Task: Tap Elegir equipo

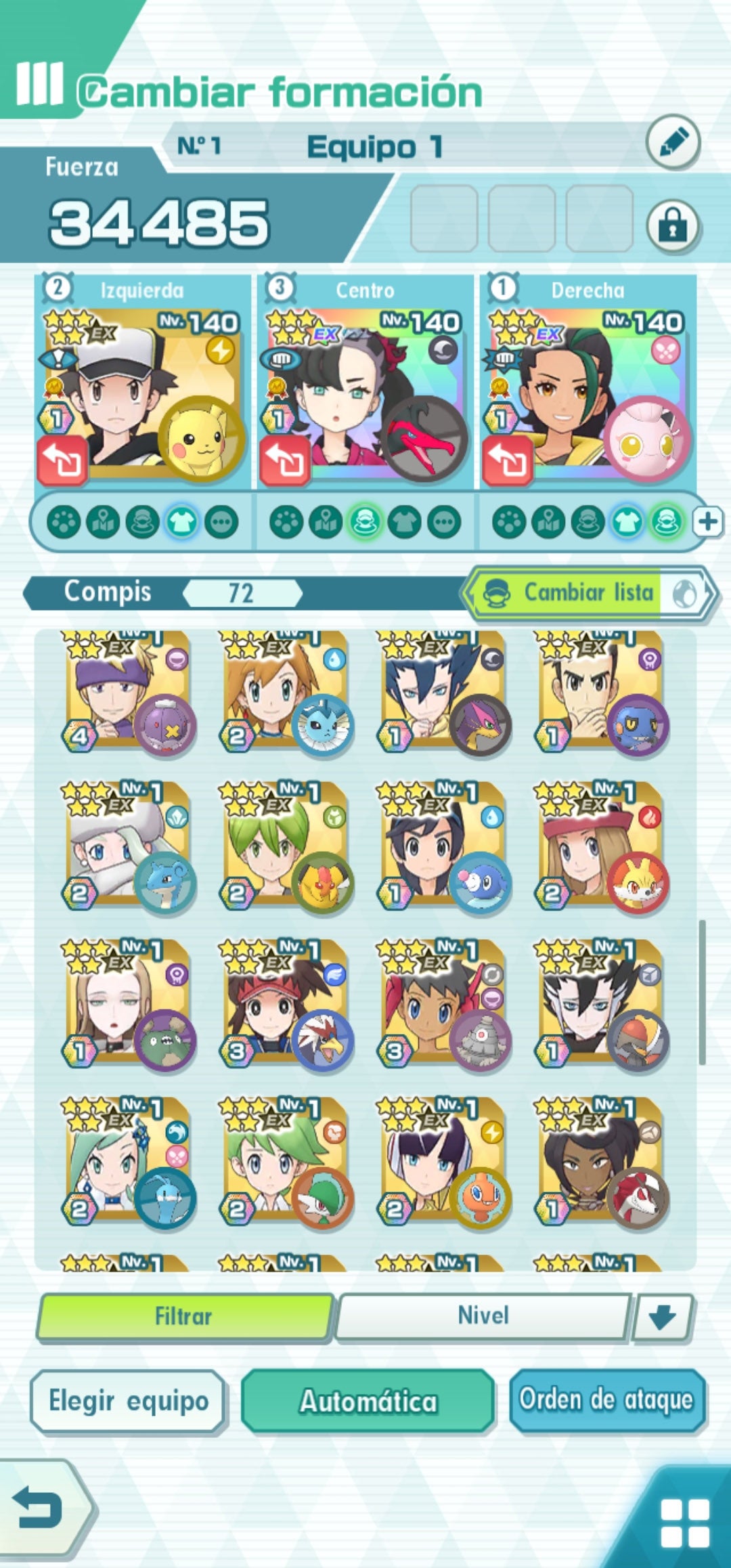Action: click(x=129, y=1401)
